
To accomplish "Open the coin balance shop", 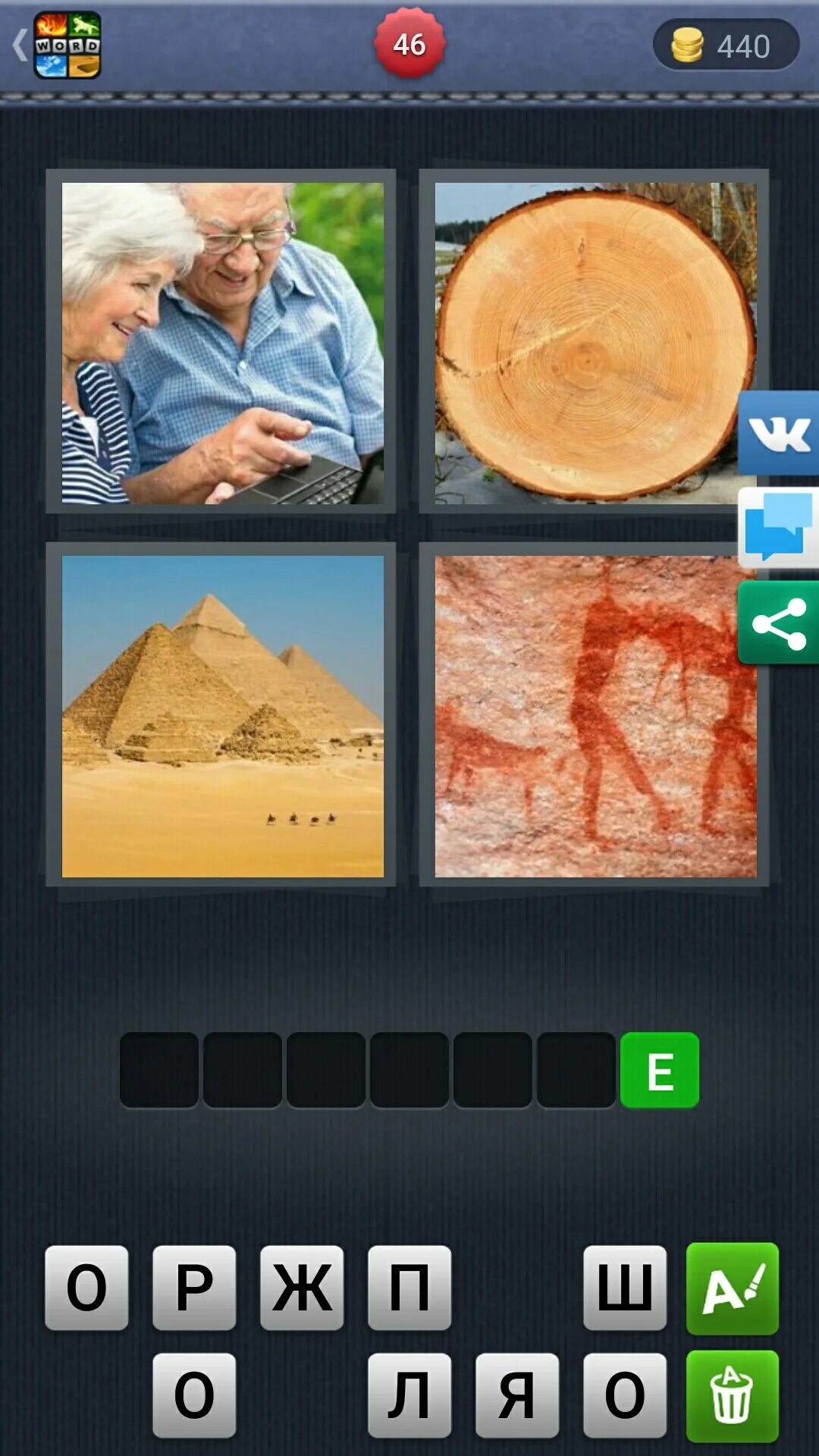I will pos(725,45).
